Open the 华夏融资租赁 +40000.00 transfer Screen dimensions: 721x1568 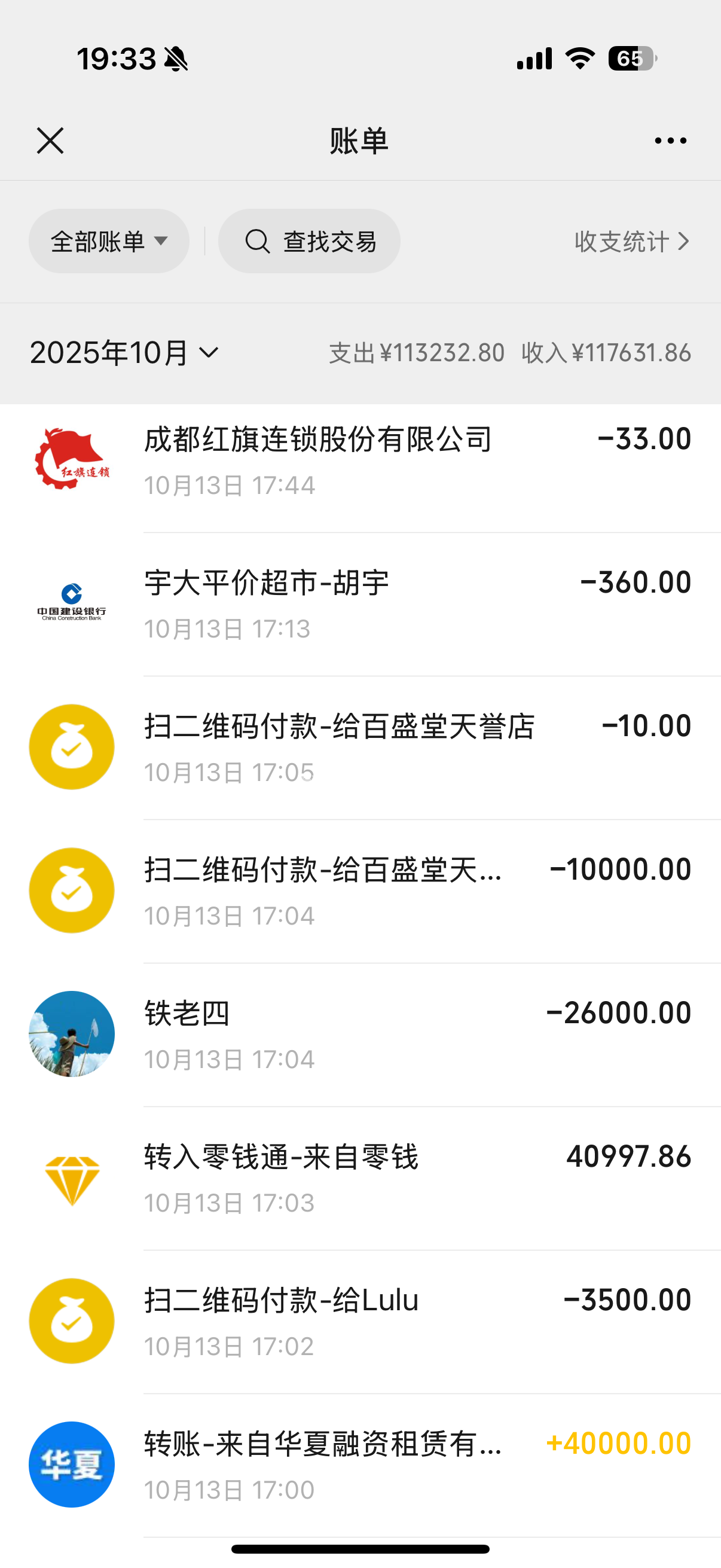pos(365,1465)
